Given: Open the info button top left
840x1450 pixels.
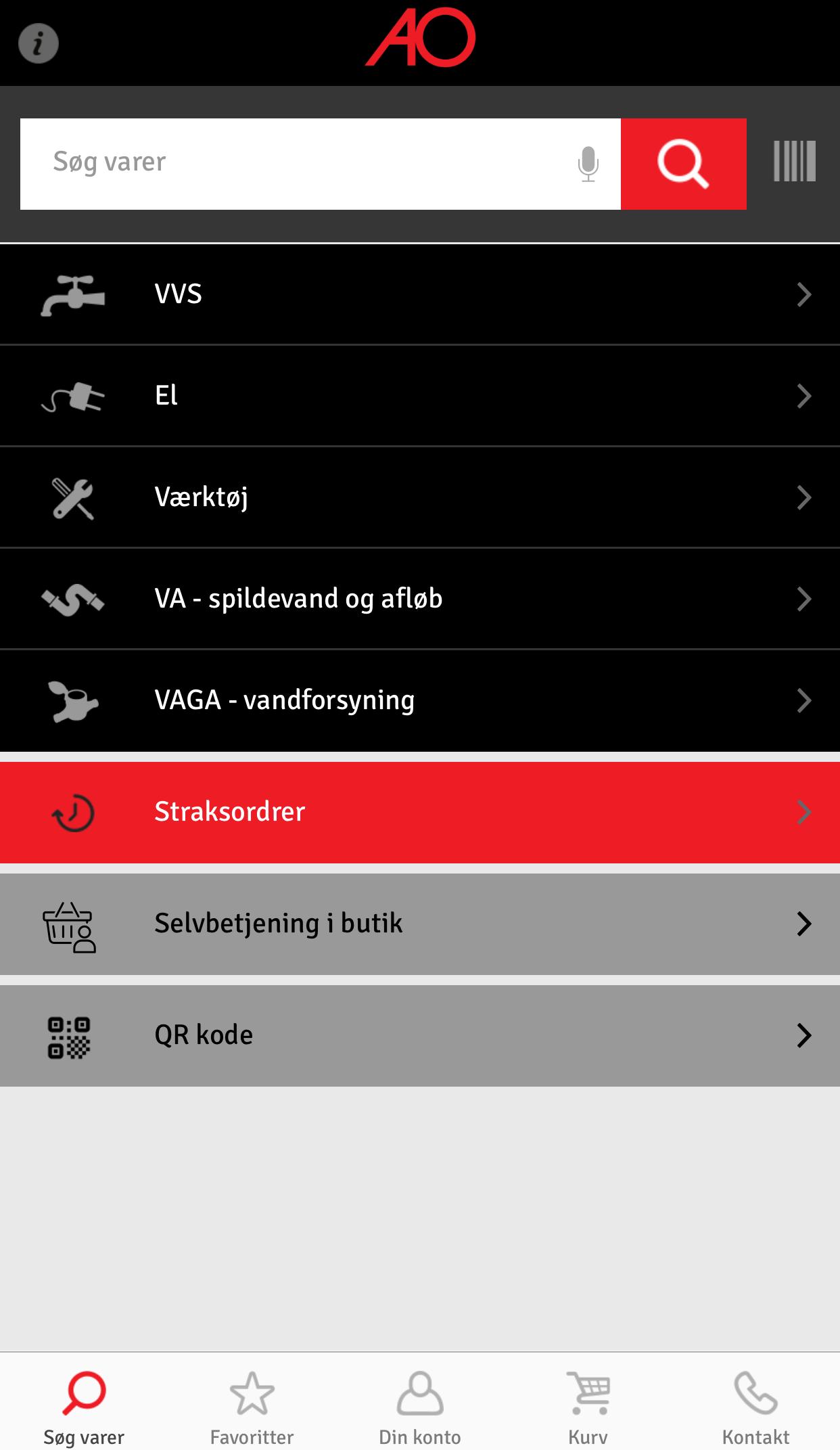Looking at the screenshot, I should pos(39,43).
